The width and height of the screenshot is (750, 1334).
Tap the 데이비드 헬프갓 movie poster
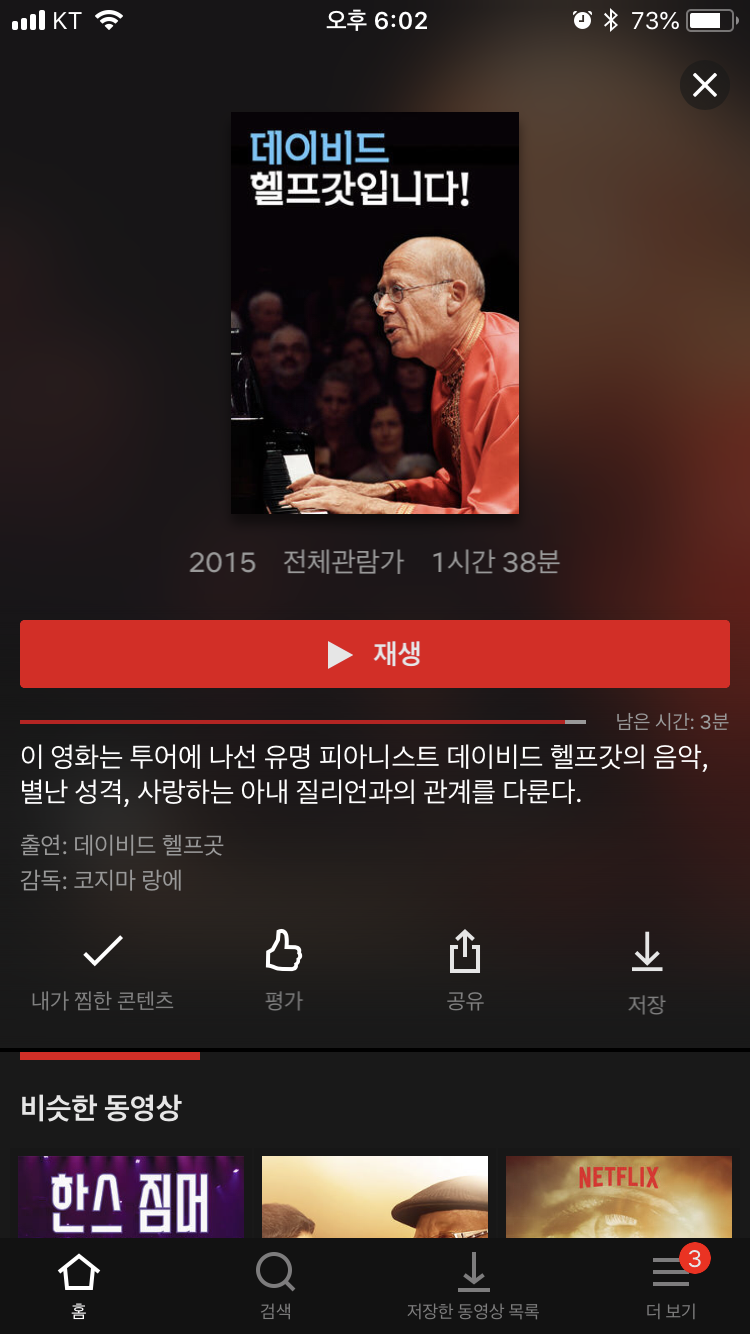(375, 313)
